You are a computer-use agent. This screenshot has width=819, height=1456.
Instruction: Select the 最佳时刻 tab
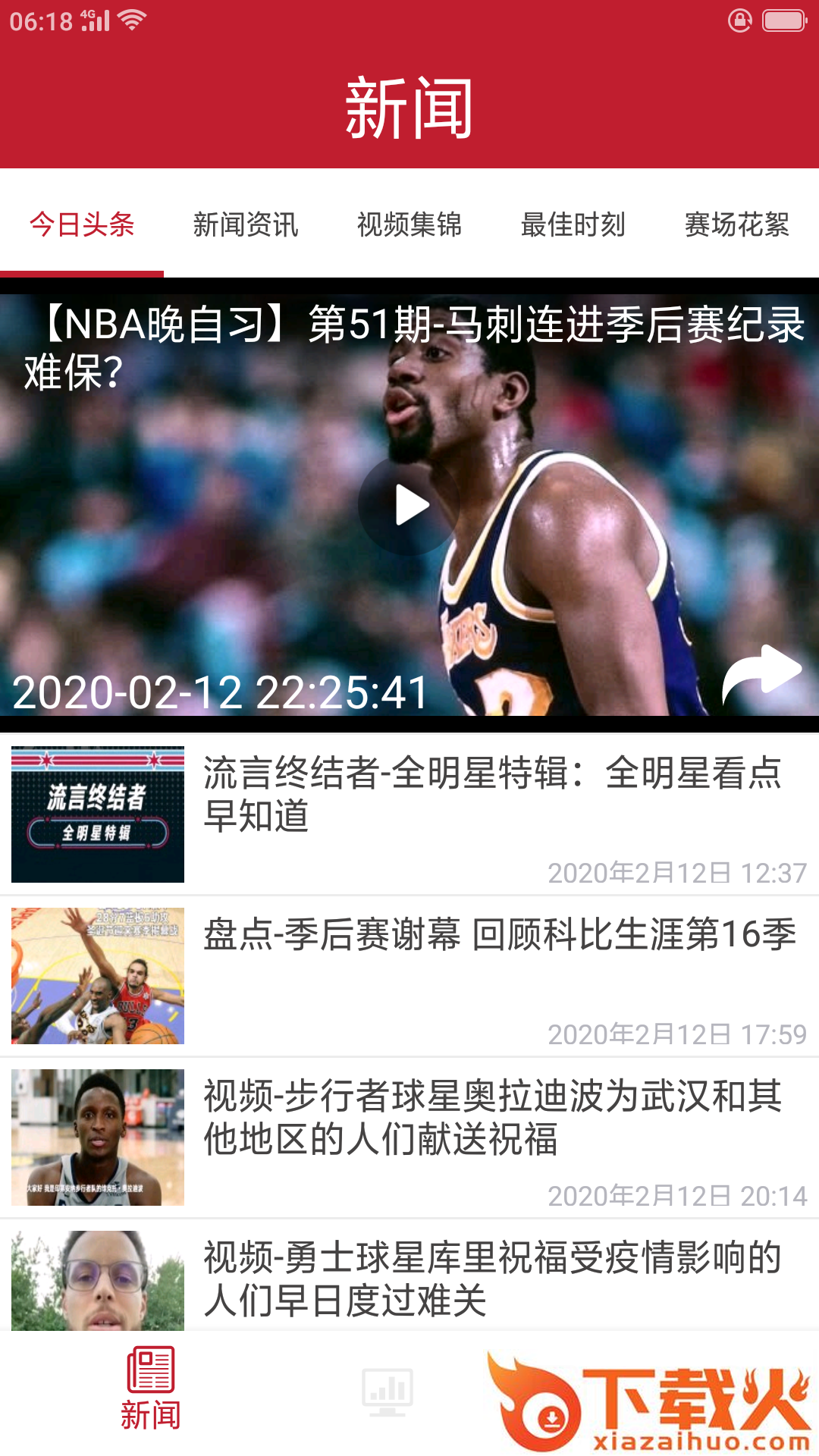pyautogui.click(x=573, y=225)
